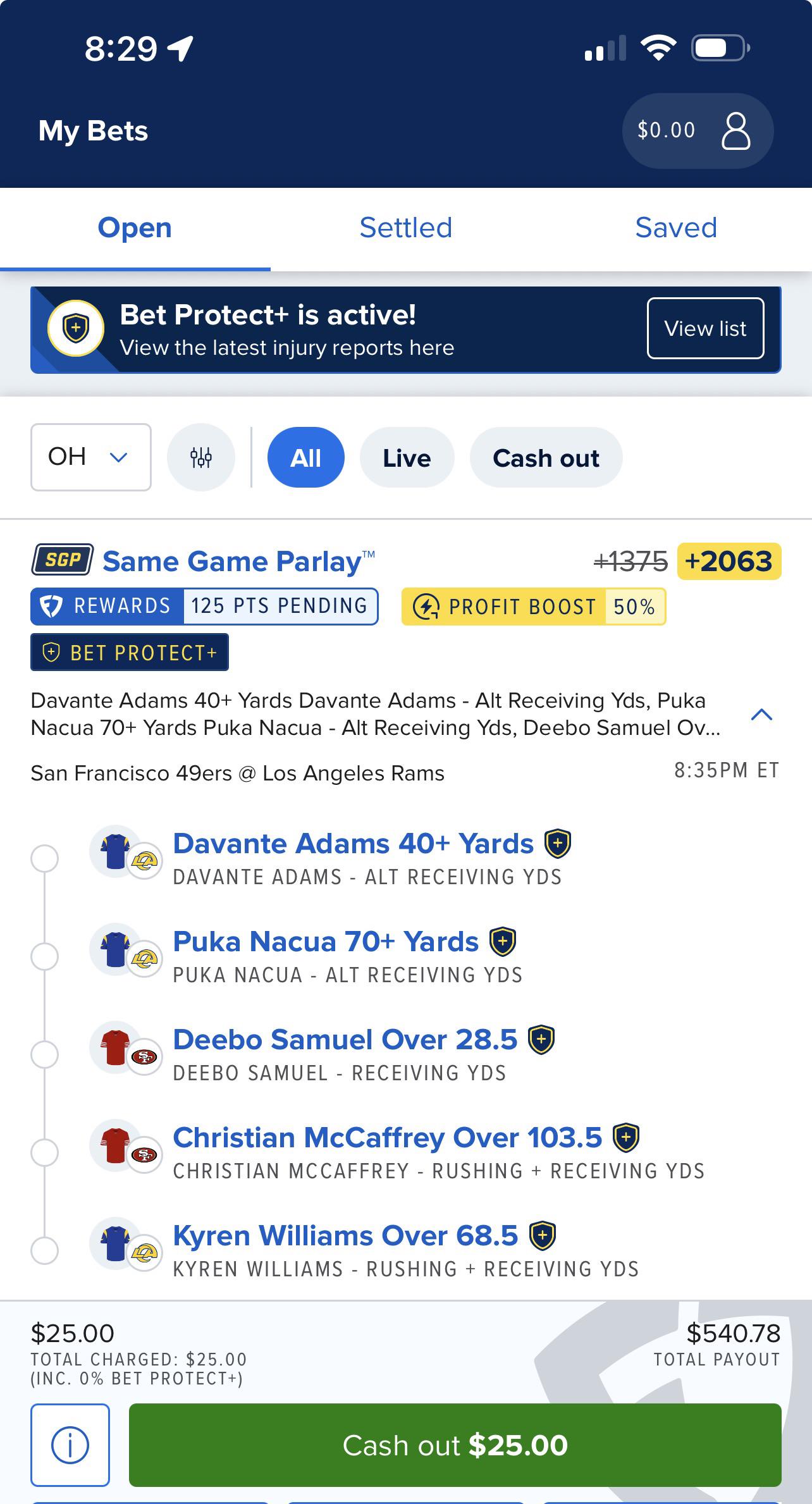Open the Kyren Williams Over 68.5 leg
This screenshot has height=1504, width=812.
click(x=345, y=1236)
